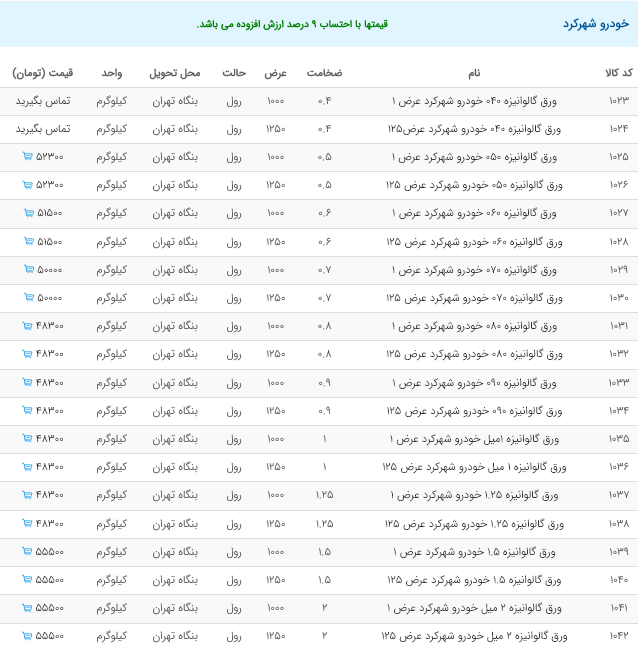Tap cart icon for item 1027
The image size is (638, 665).
[x=27, y=213]
